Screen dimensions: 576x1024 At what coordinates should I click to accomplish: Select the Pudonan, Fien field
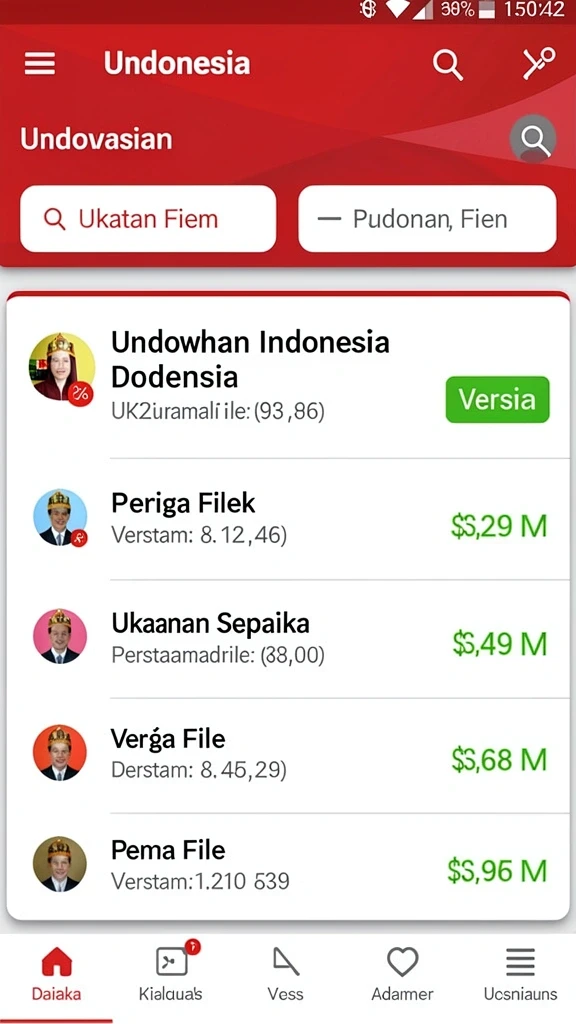point(427,219)
